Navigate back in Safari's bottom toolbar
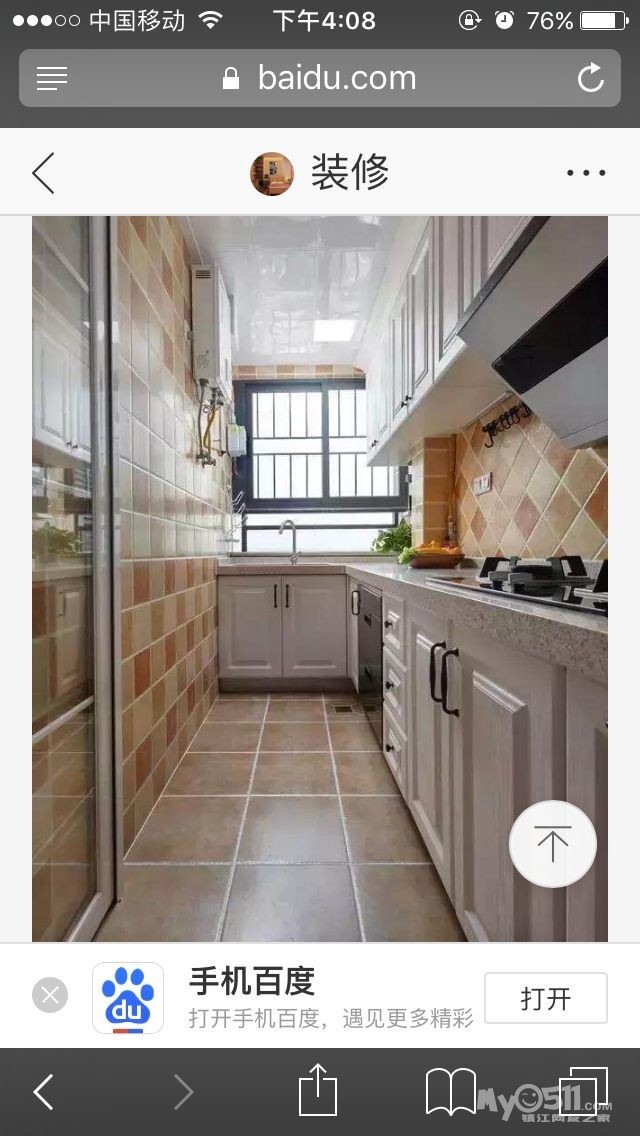Screen dimensions: 640x1136 click(x=43, y=1092)
